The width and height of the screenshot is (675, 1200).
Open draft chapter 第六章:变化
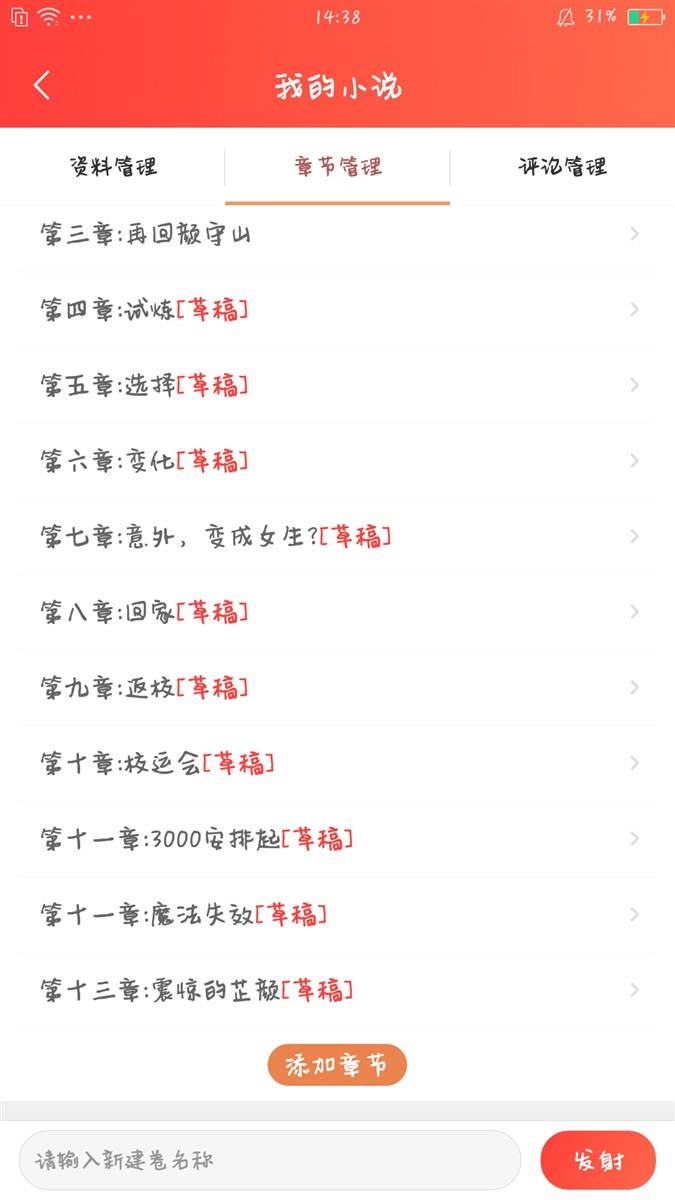[x=336, y=461]
